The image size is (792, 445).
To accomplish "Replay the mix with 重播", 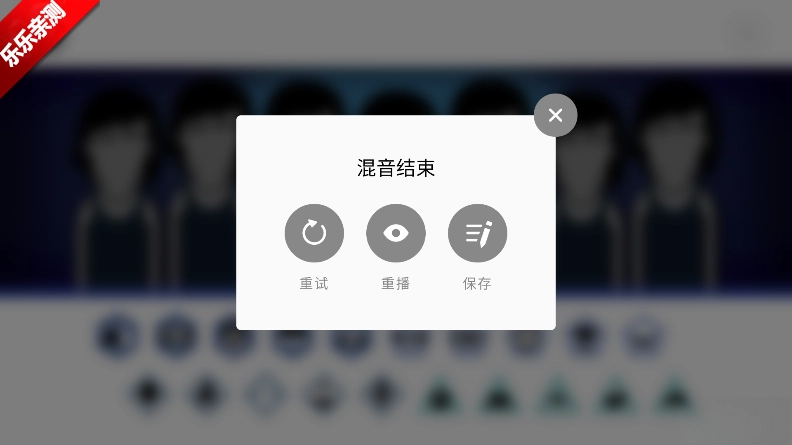I will tap(396, 234).
